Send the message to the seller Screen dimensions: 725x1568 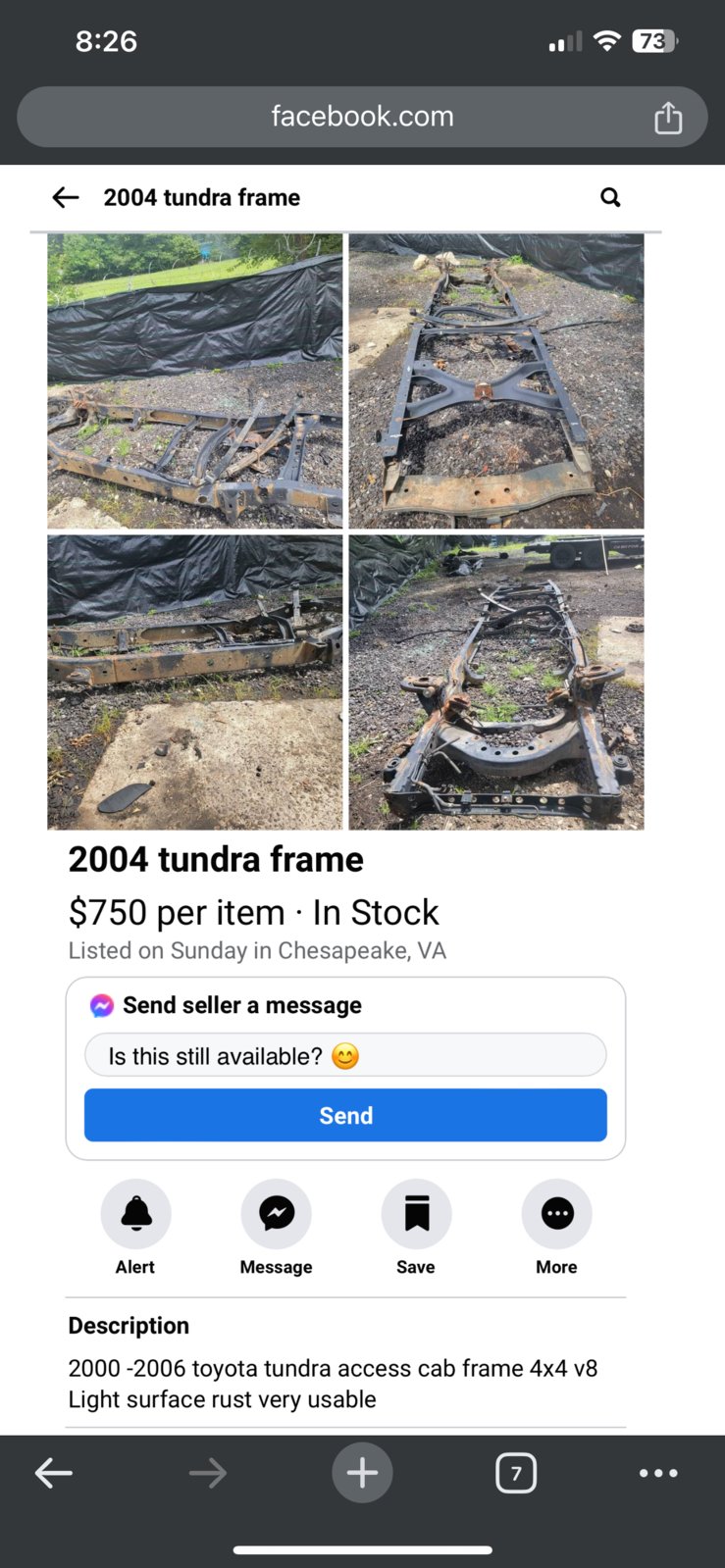pos(345,1115)
